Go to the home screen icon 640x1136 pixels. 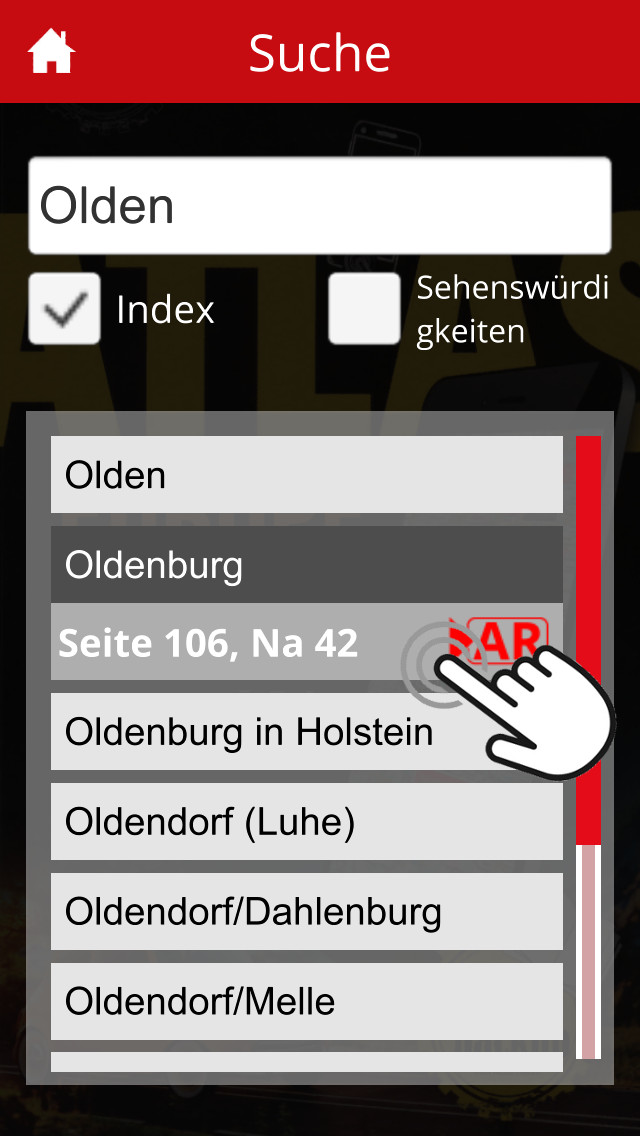51,51
